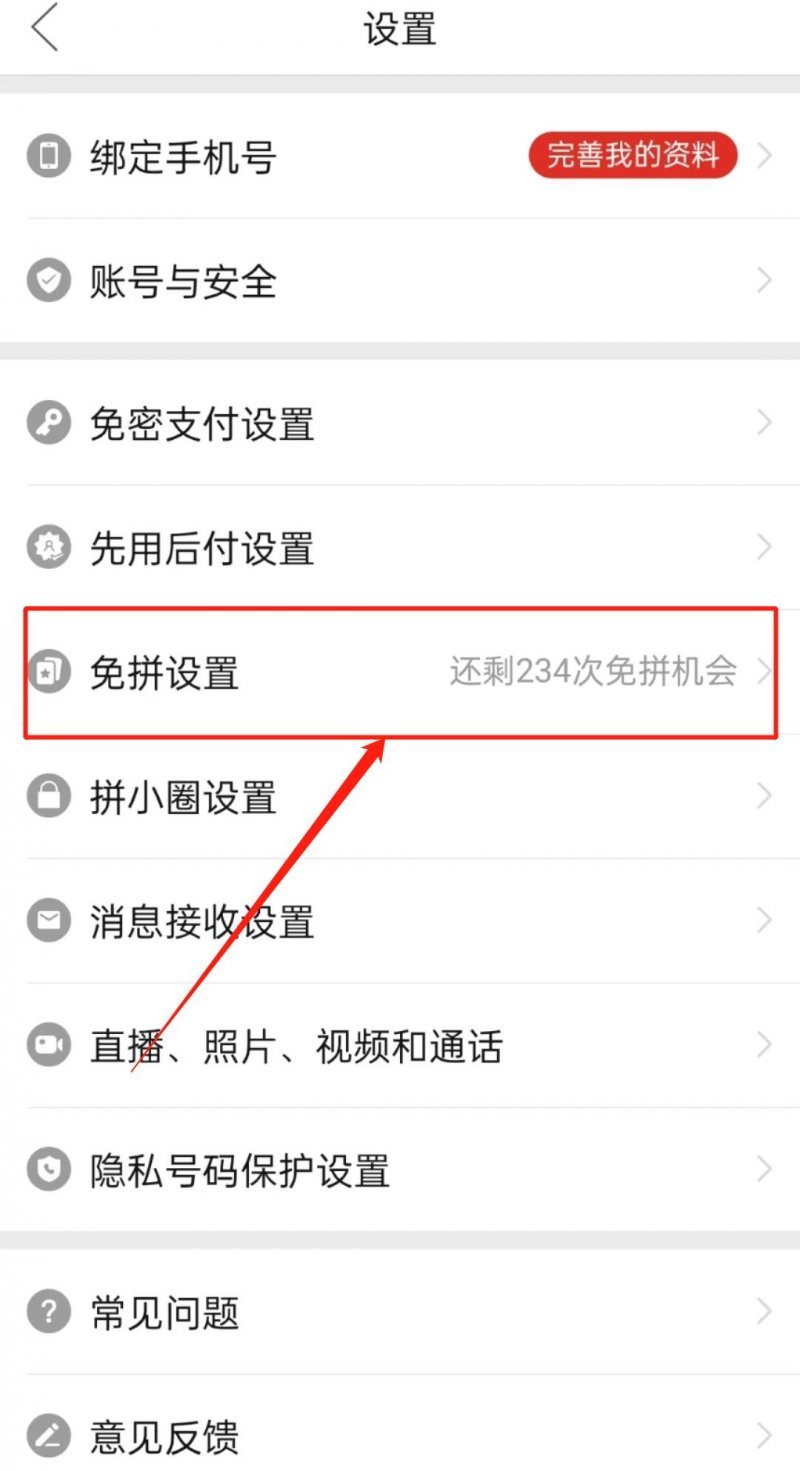Image resolution: width=800 pixels, height=1471 pixels.
Task: Open 常见问题
Action: pos(400,1312)
